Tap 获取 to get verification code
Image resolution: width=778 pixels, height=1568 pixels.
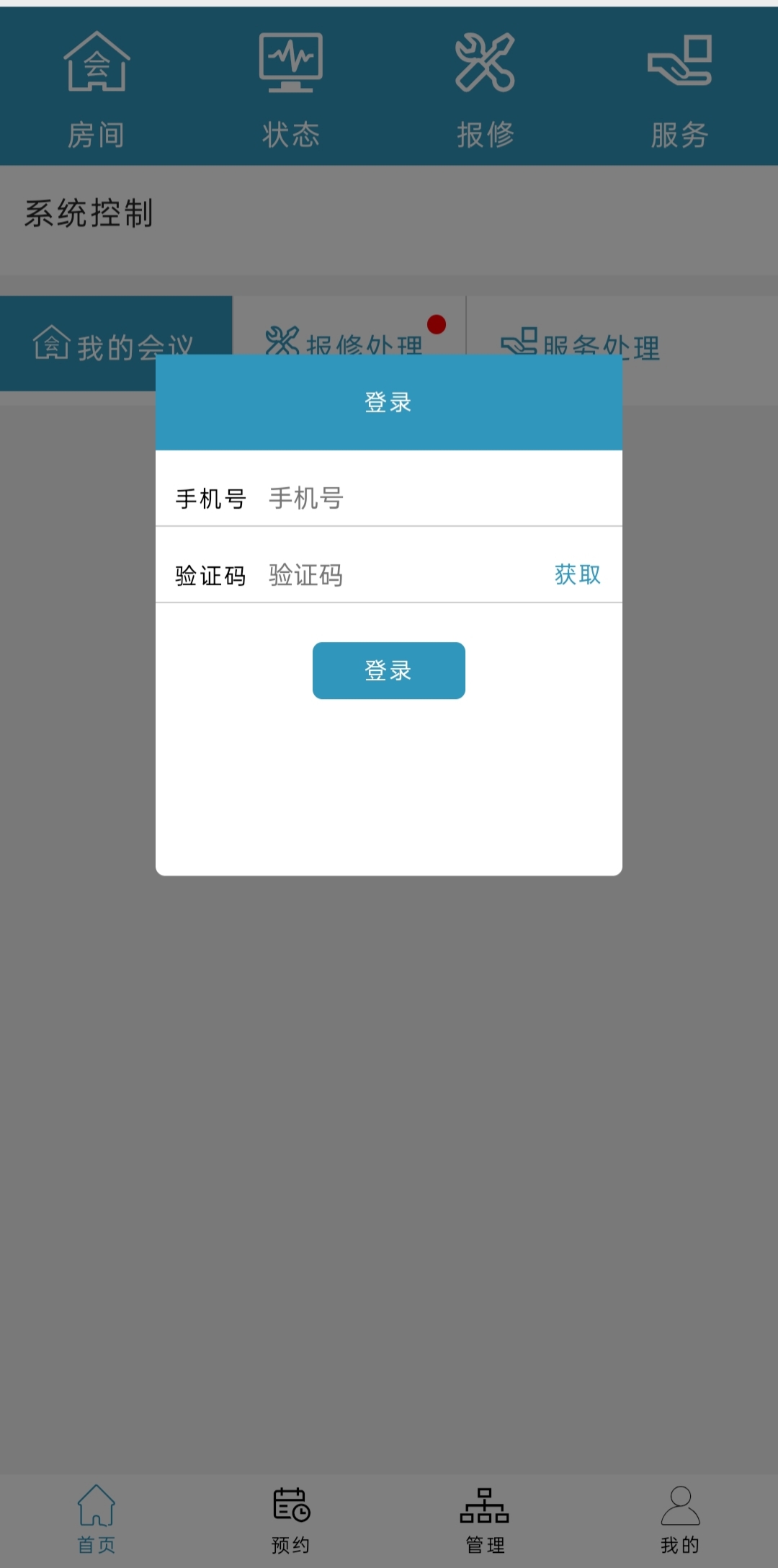point(577,574)
